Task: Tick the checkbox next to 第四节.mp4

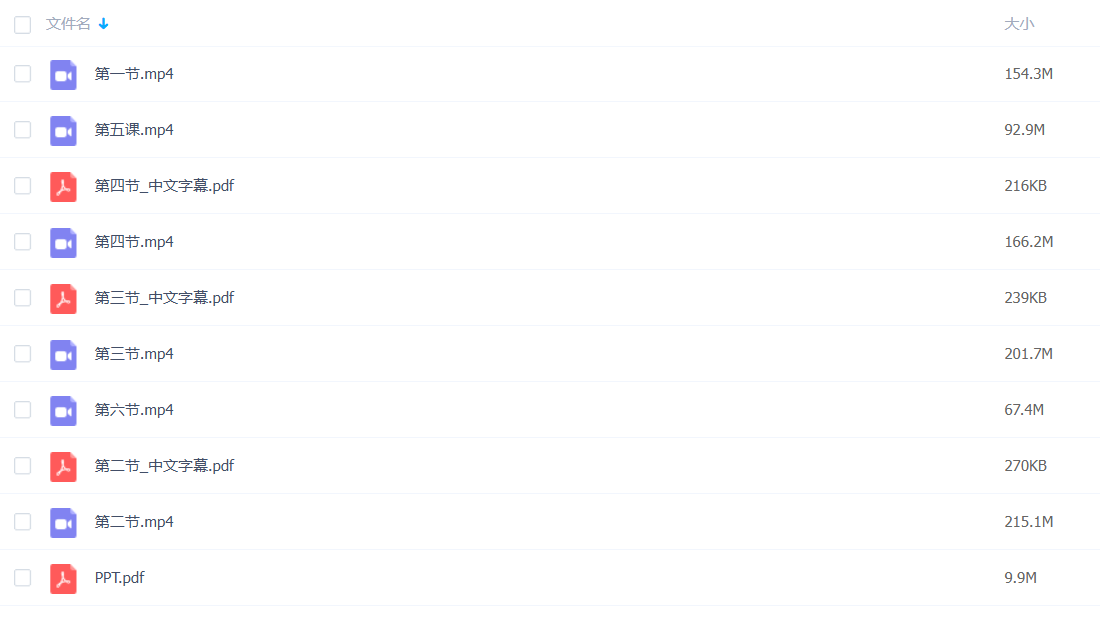Action: [22, 242]
